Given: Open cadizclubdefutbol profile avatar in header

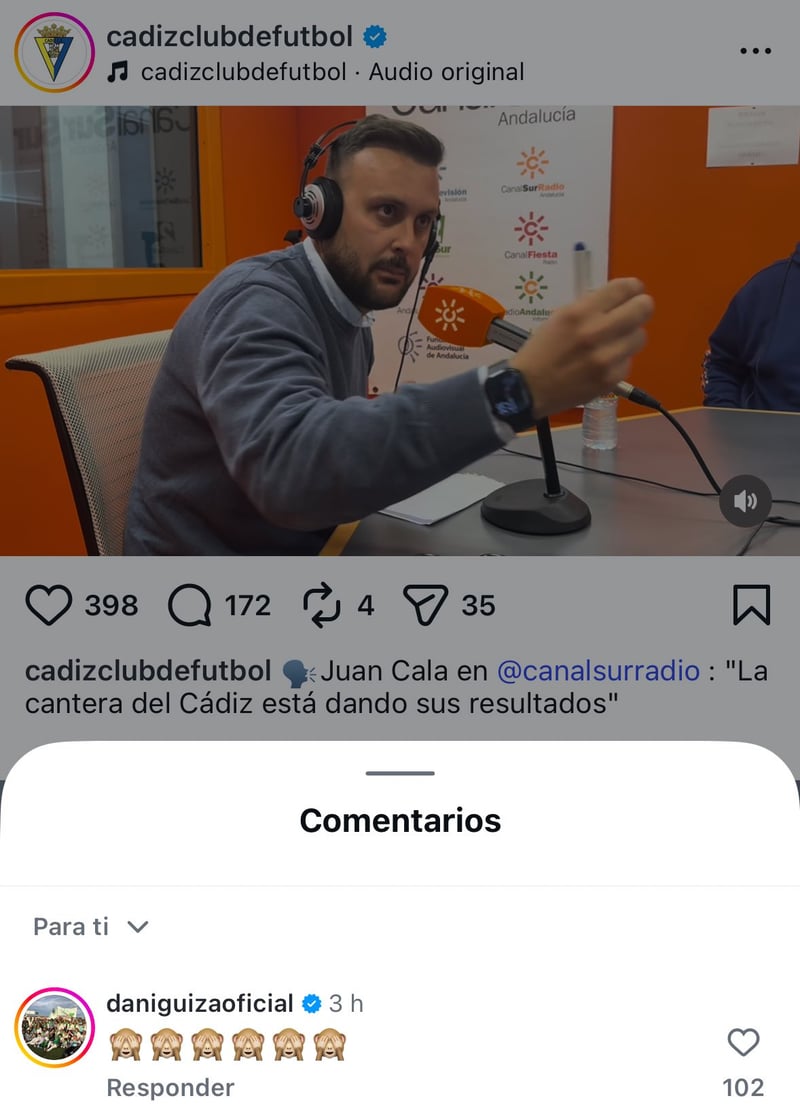Looking at the screenshot, I should [54, 53].
